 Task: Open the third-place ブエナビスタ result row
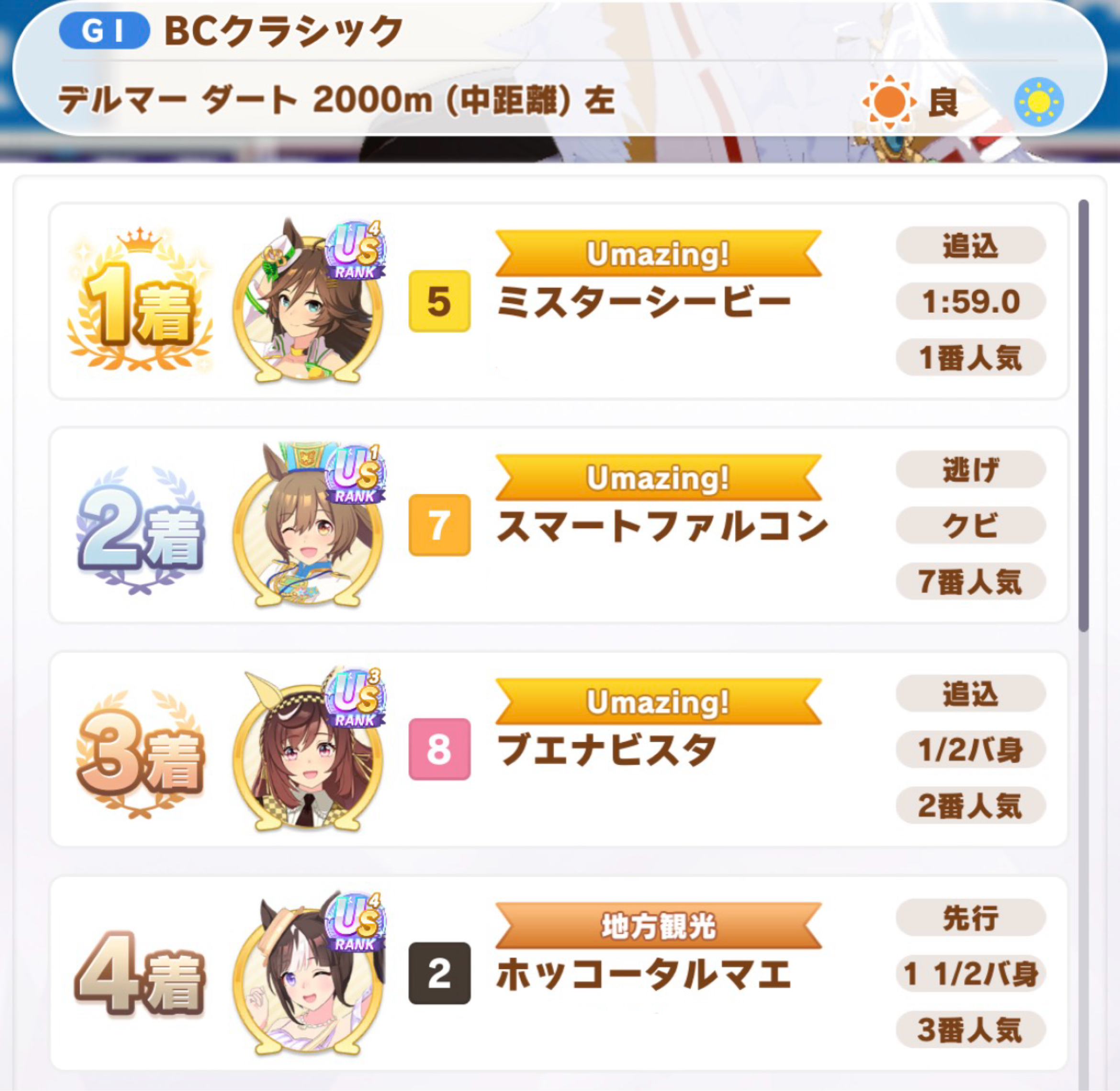click(x=559, y=749)
